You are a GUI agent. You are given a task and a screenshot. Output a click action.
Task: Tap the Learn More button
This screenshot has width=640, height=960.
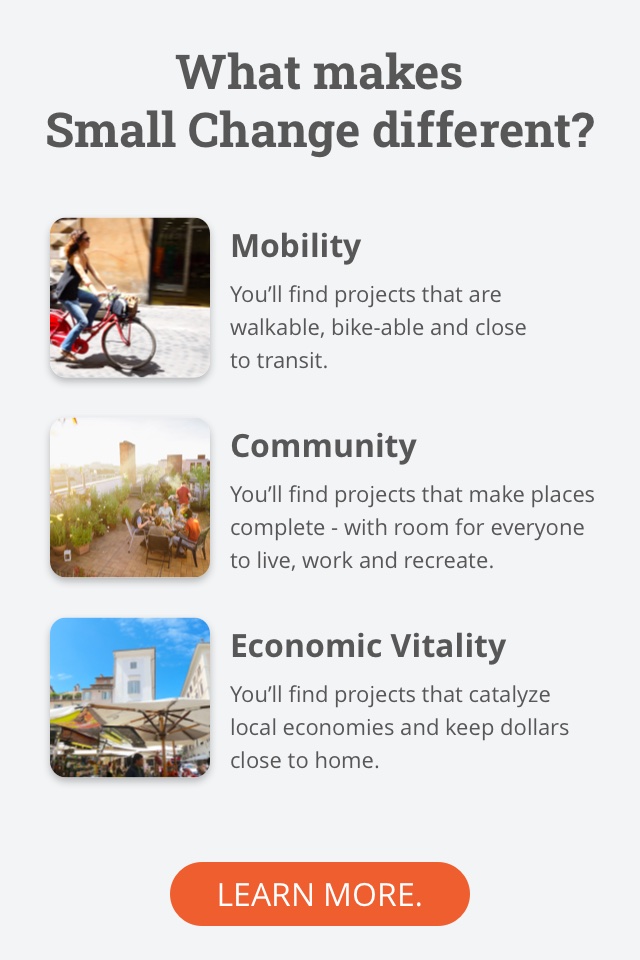click(x=320, y=894)
